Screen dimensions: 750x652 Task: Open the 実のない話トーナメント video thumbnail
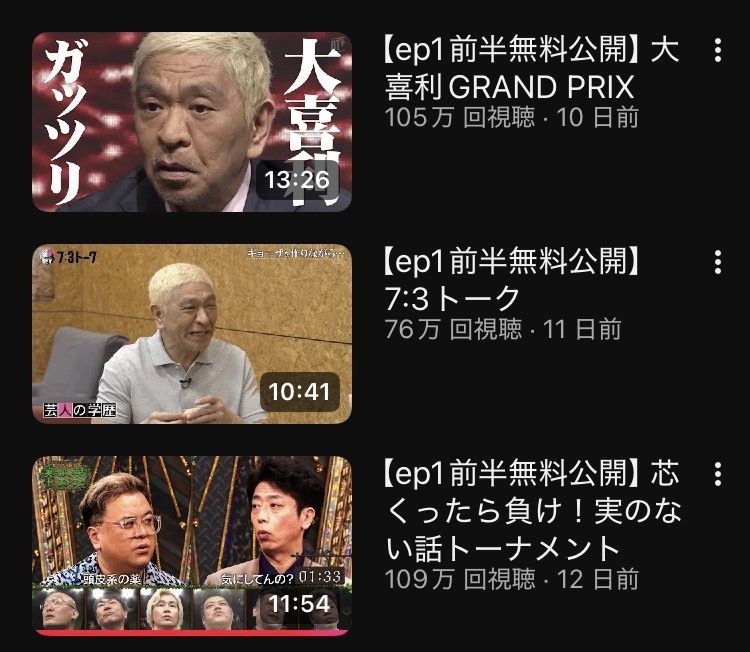(x=192, y=545)
